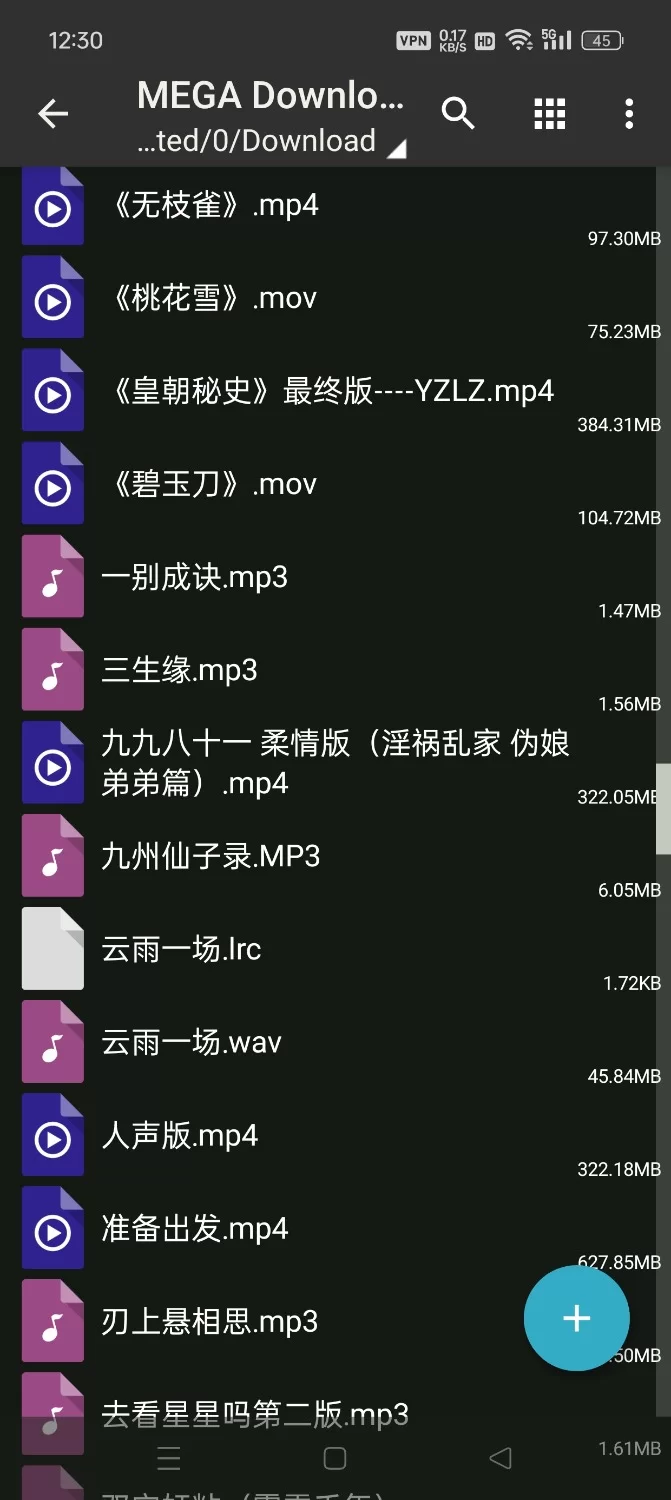Open 《皇朝秘史》最终版 mp4 file
This screenshot has width=671, height=1500.
[330, 391]
